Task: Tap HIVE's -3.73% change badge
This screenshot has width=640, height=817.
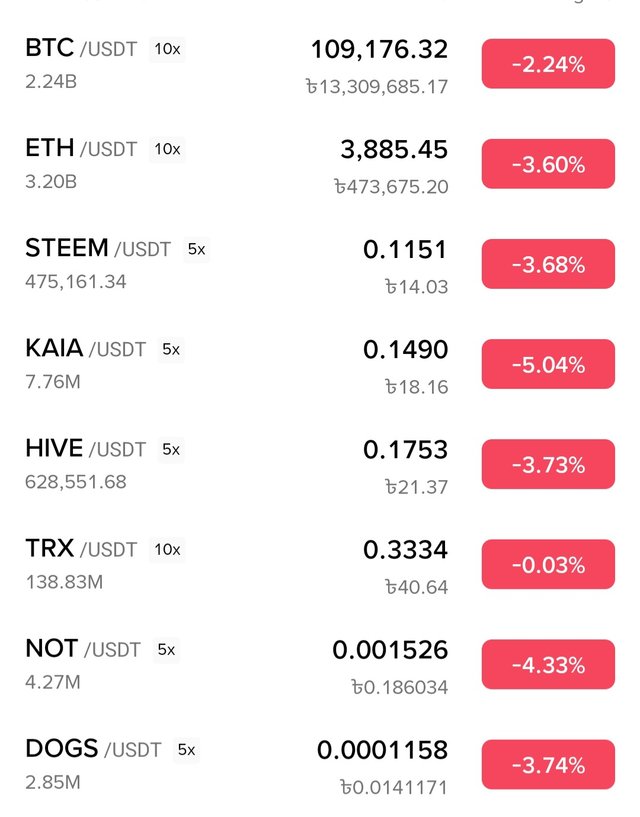Action: coord(548,465)
